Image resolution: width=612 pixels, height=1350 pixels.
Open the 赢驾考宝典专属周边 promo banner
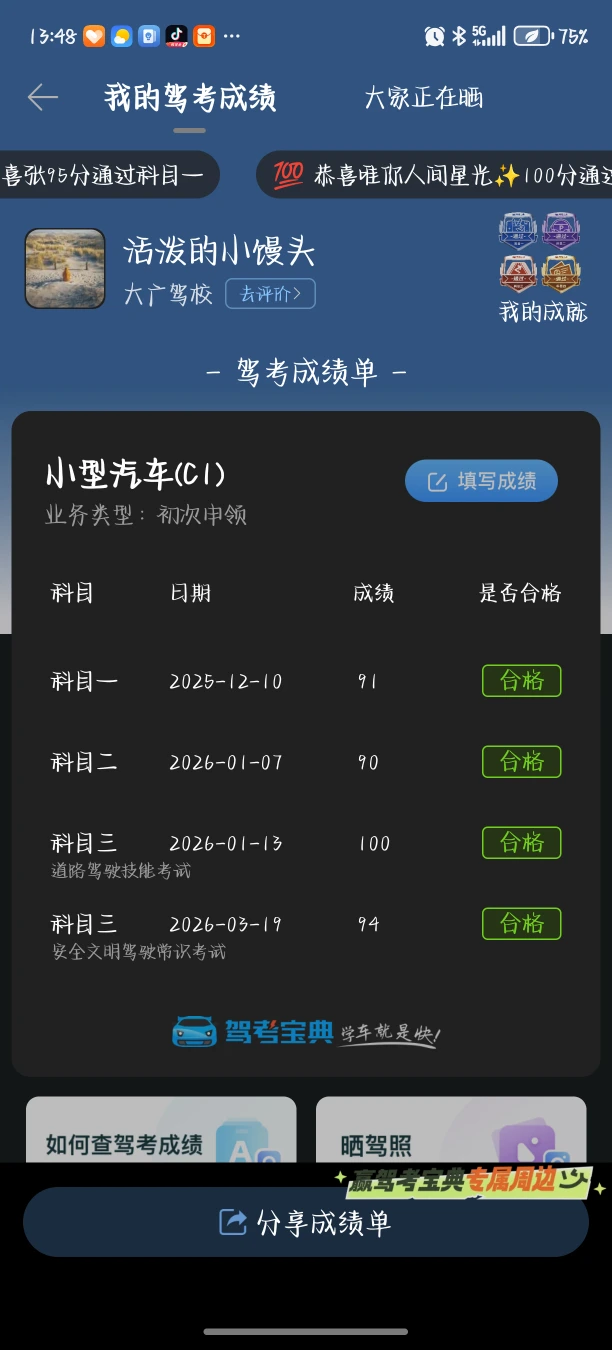point(468,1182)
